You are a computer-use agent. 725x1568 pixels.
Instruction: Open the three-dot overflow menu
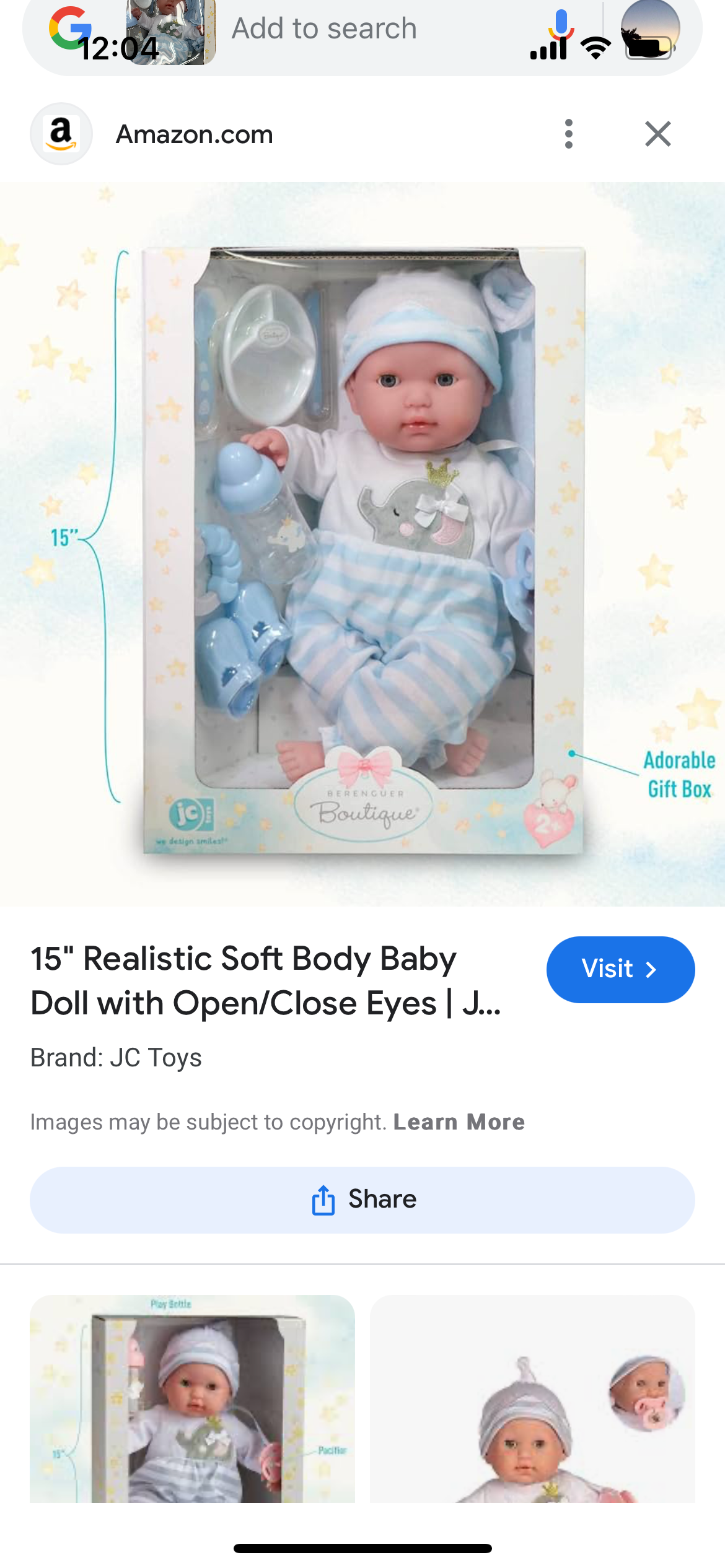click(569, 134)
